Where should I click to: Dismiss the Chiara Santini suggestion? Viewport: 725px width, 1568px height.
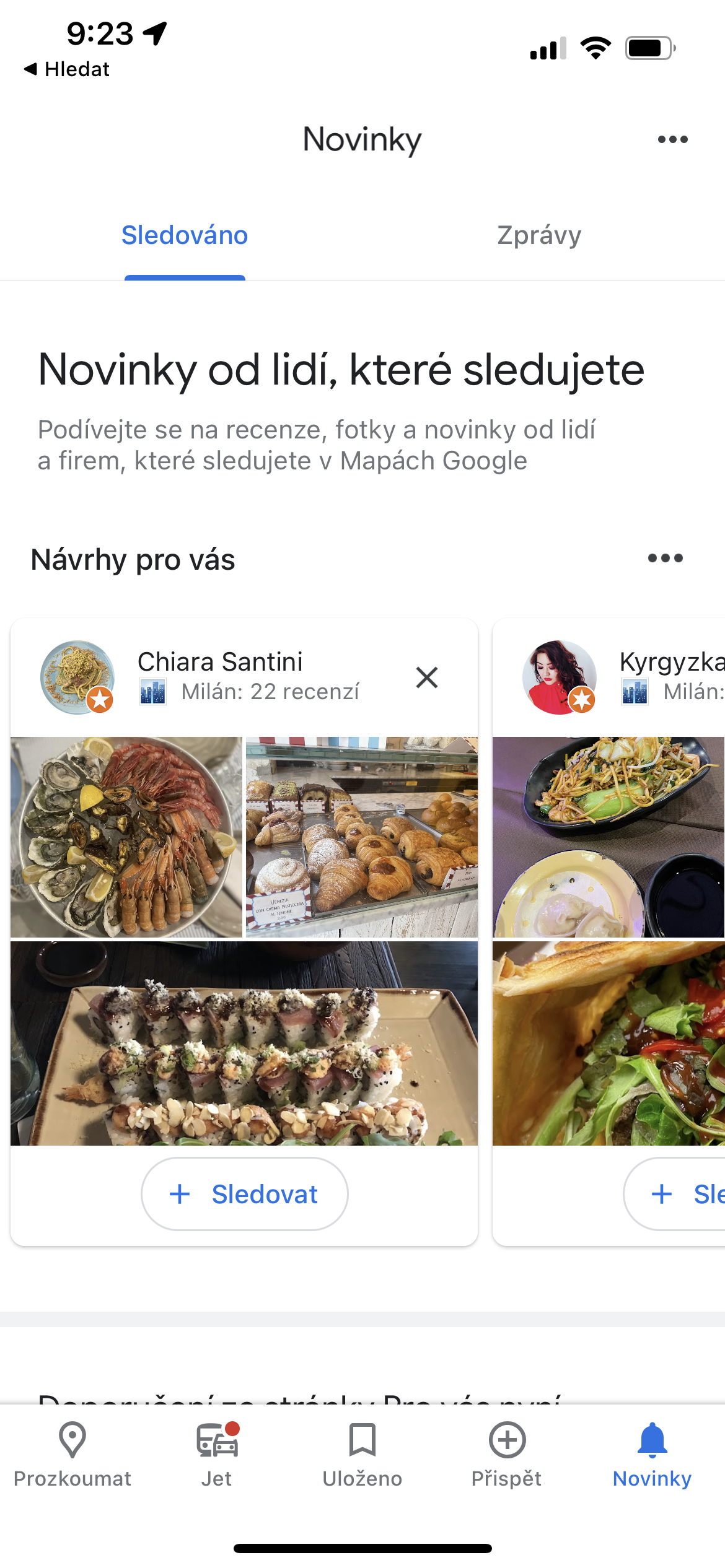click(x=427, y=677)
